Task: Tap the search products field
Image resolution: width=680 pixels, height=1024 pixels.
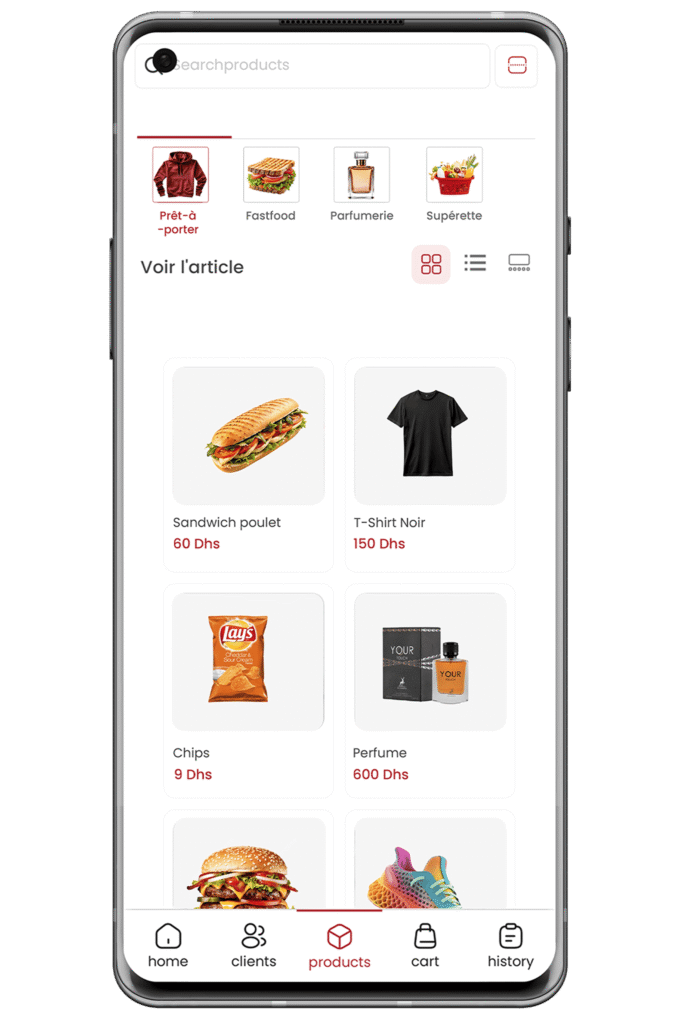Action: (x=320, y=66)
